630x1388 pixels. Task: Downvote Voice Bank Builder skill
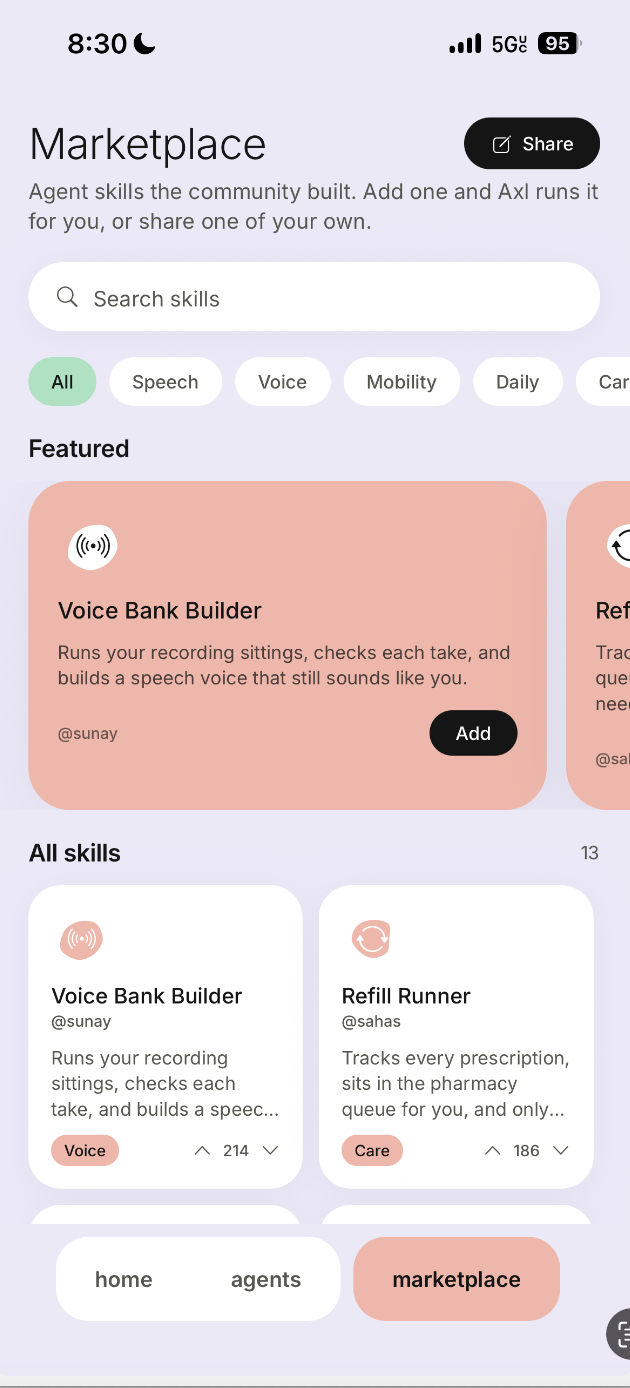[270, 1151]
